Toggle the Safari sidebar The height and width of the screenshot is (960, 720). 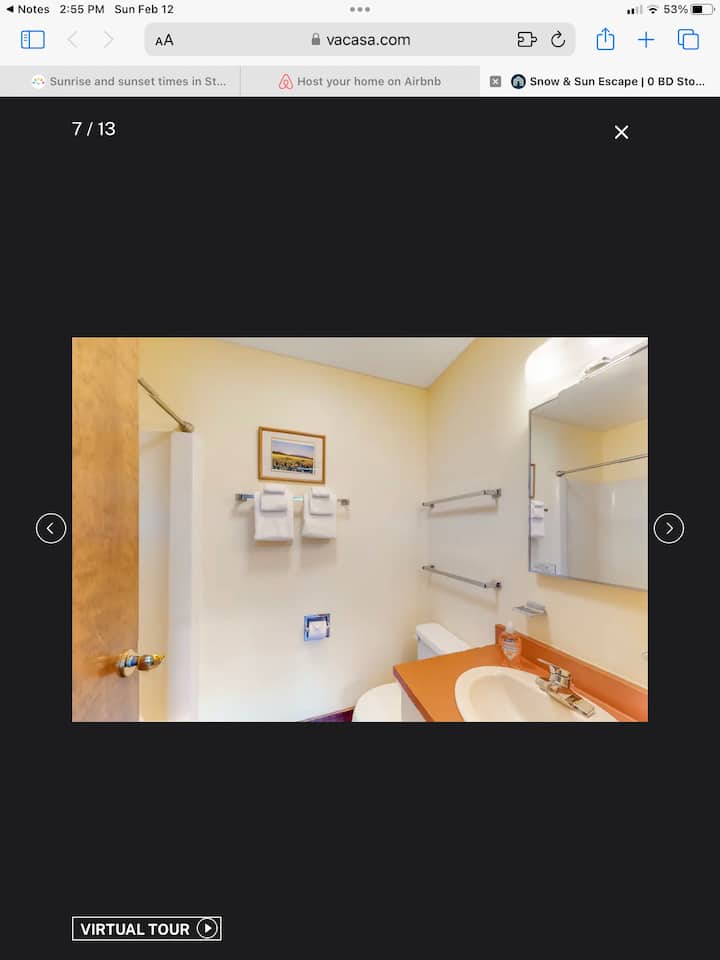coord(33,40)
